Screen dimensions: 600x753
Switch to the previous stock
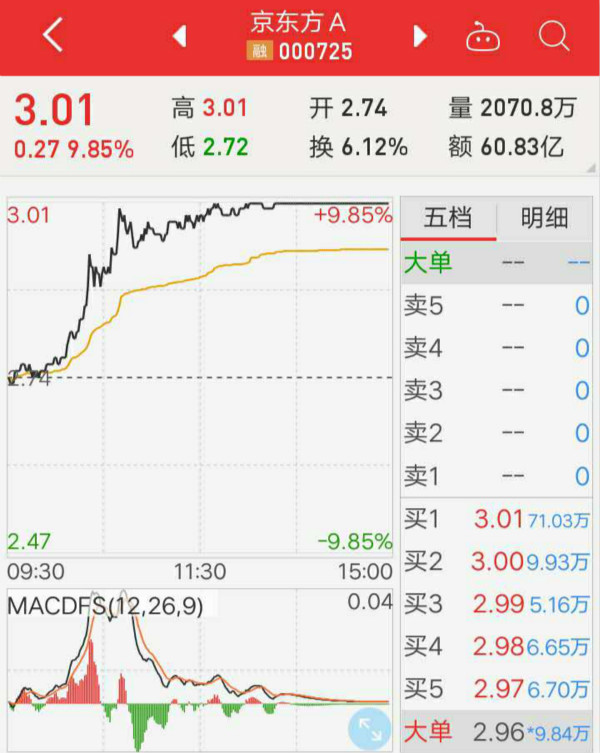pyautogui.click(x=180, y=37)
